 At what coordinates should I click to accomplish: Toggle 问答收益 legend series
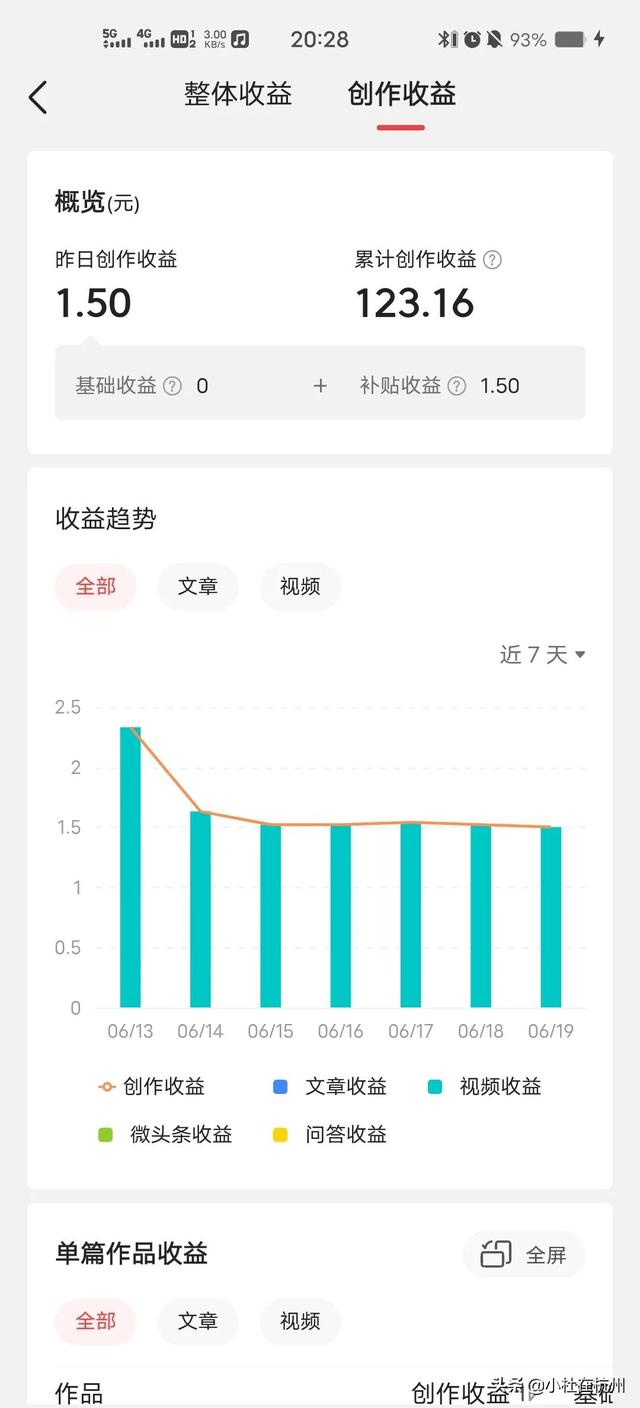332,1135
